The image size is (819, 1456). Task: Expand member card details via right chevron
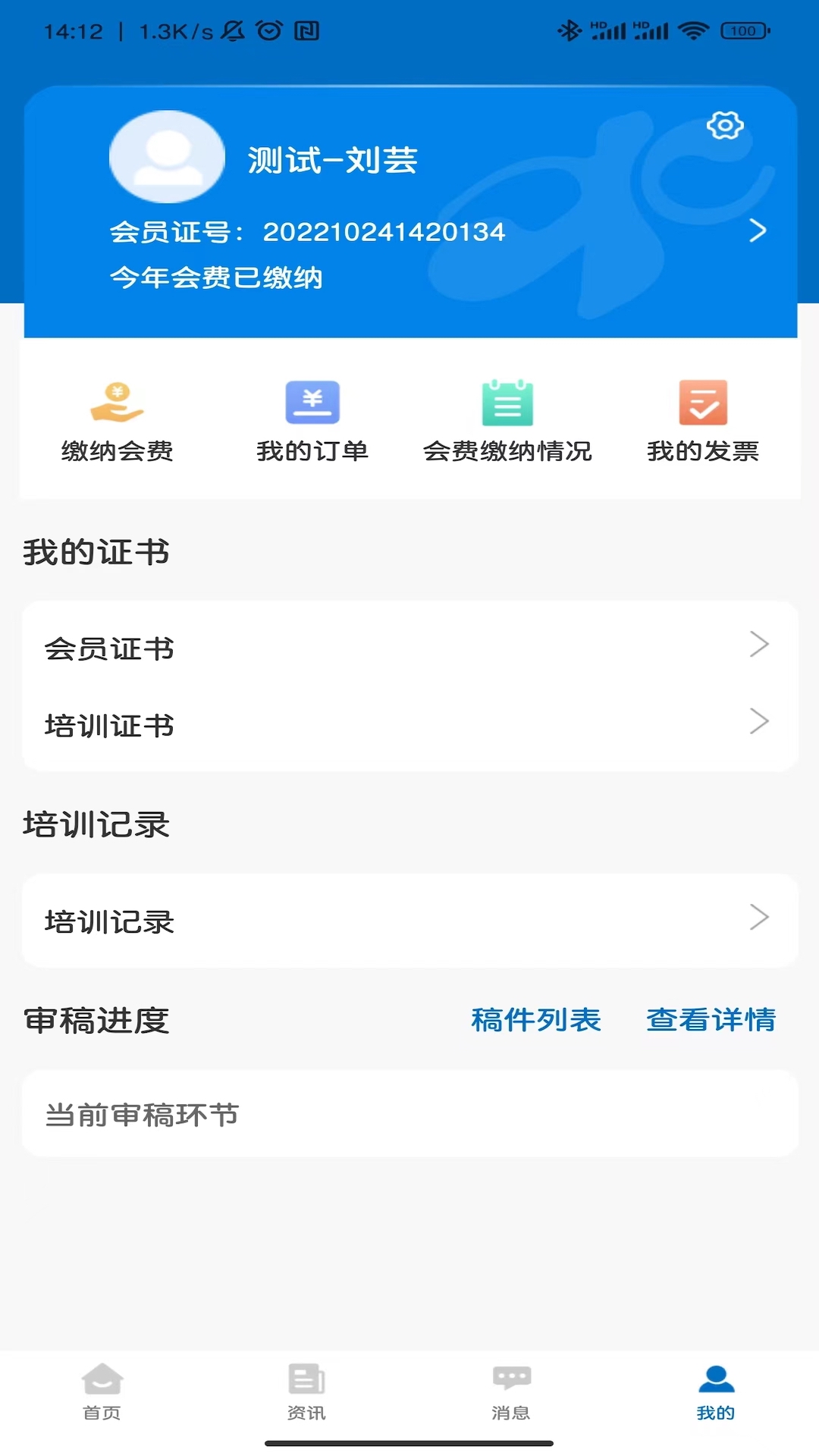click(x=758, y=231)
